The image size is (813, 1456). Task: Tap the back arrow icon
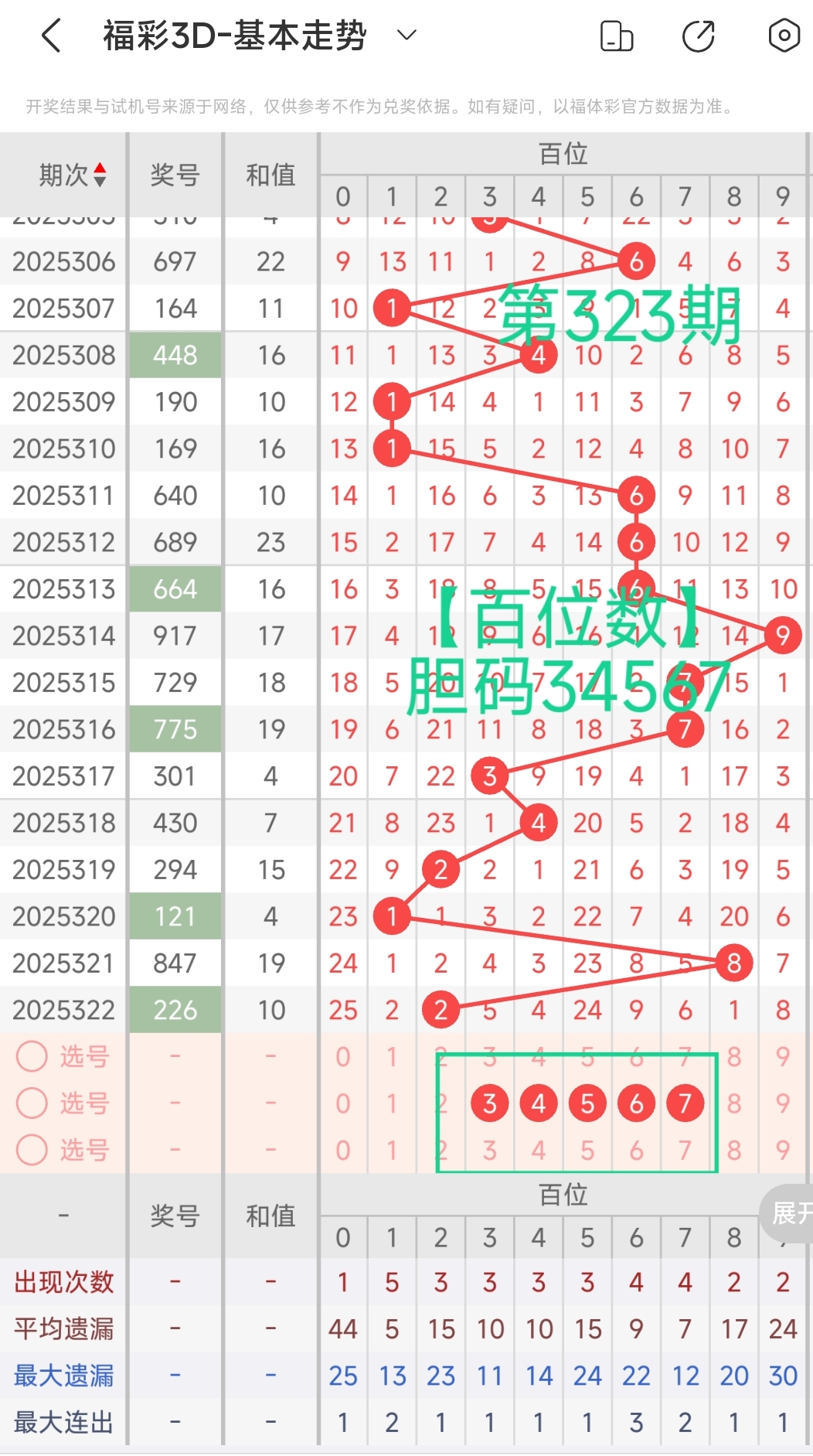click(51, 35)
